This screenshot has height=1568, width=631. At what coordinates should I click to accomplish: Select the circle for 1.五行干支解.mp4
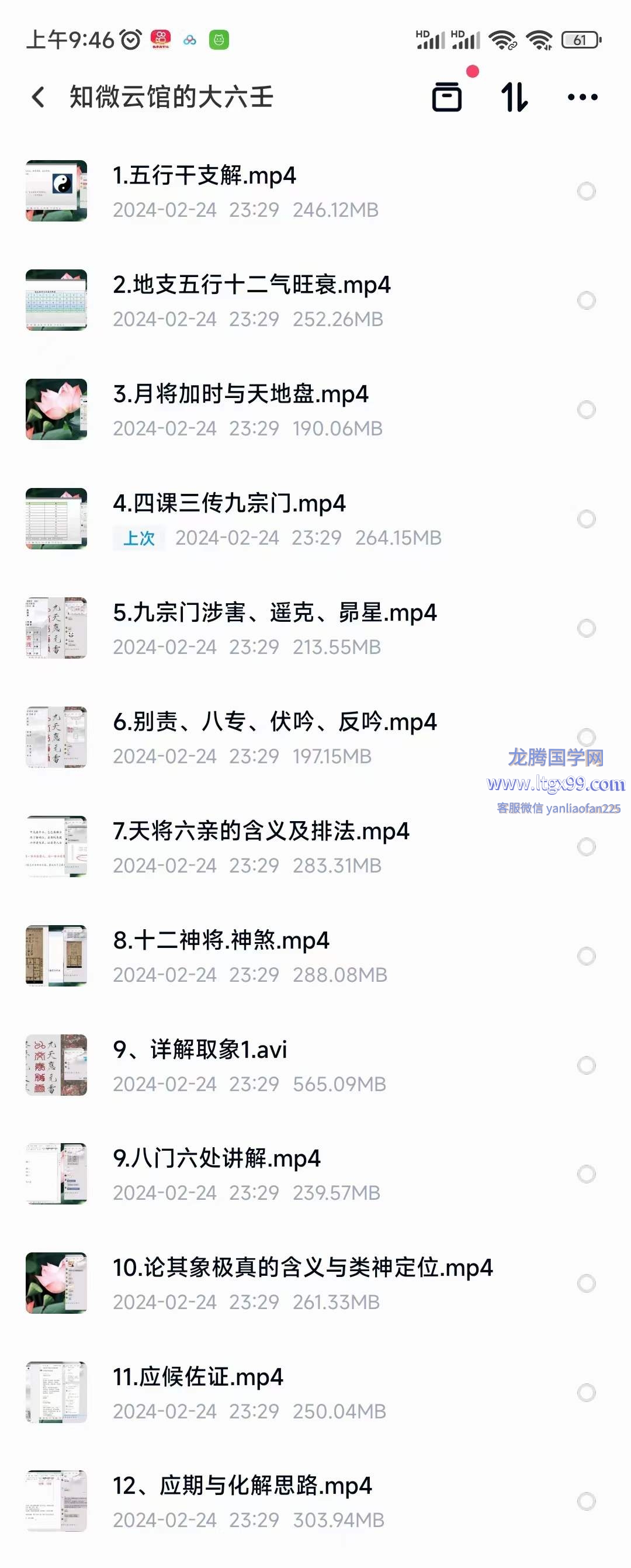(x=586, y=192)
